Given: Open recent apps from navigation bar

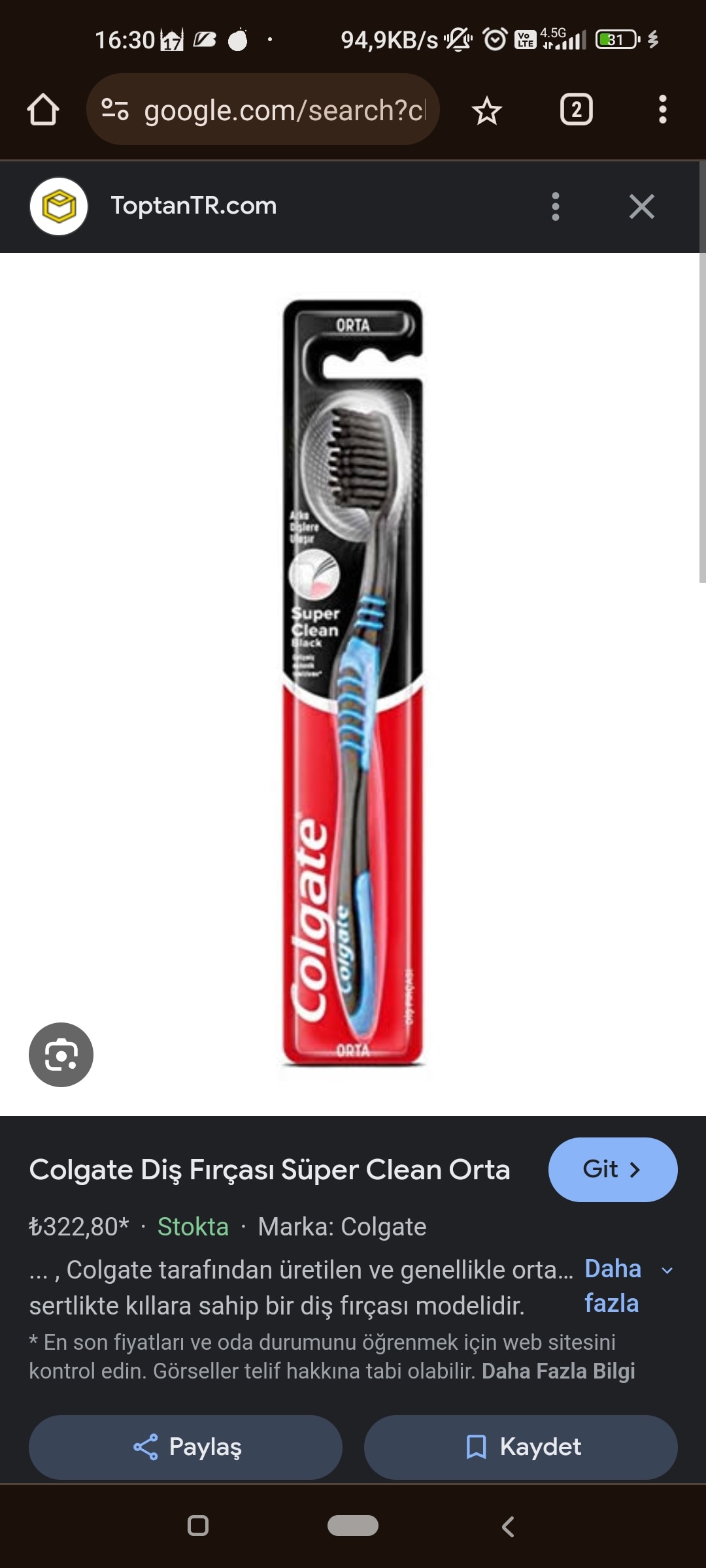Looking at the screenshot, I should (197, 1526).
